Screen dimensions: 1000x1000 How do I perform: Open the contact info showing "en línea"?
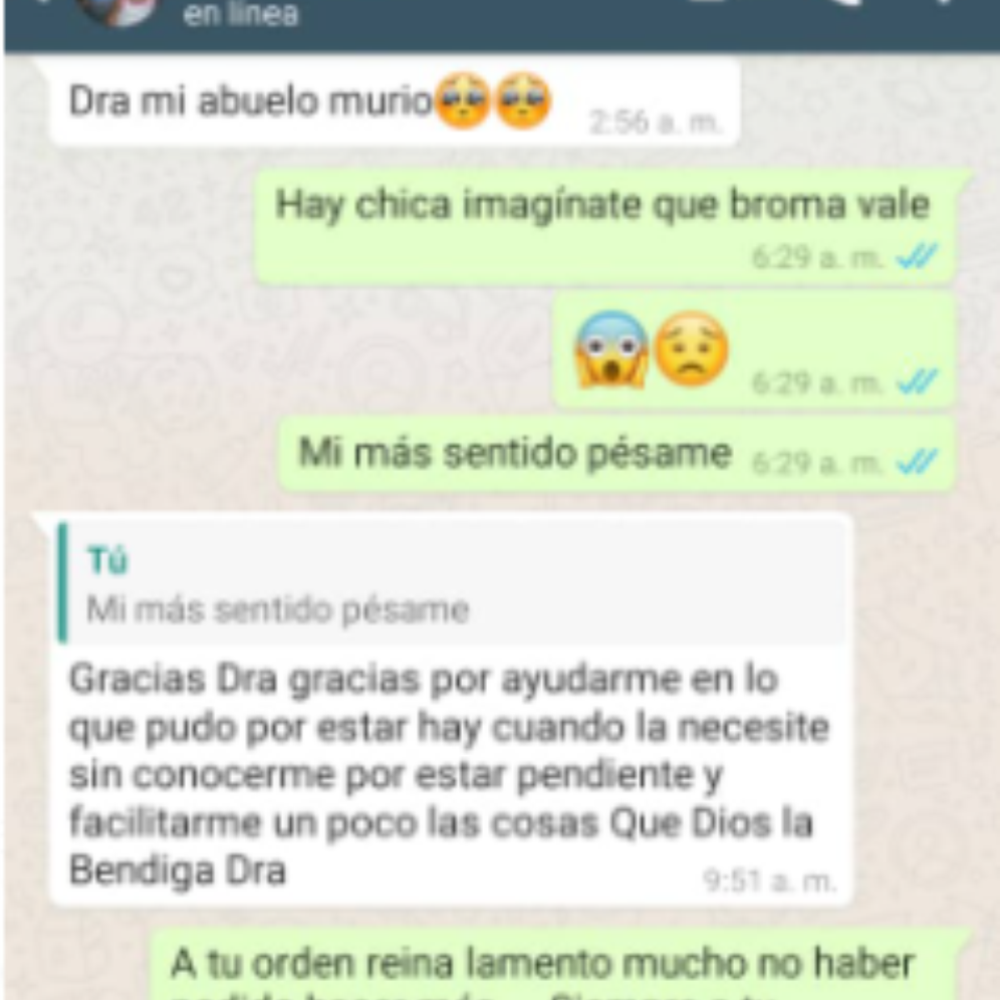click(240, 15)
